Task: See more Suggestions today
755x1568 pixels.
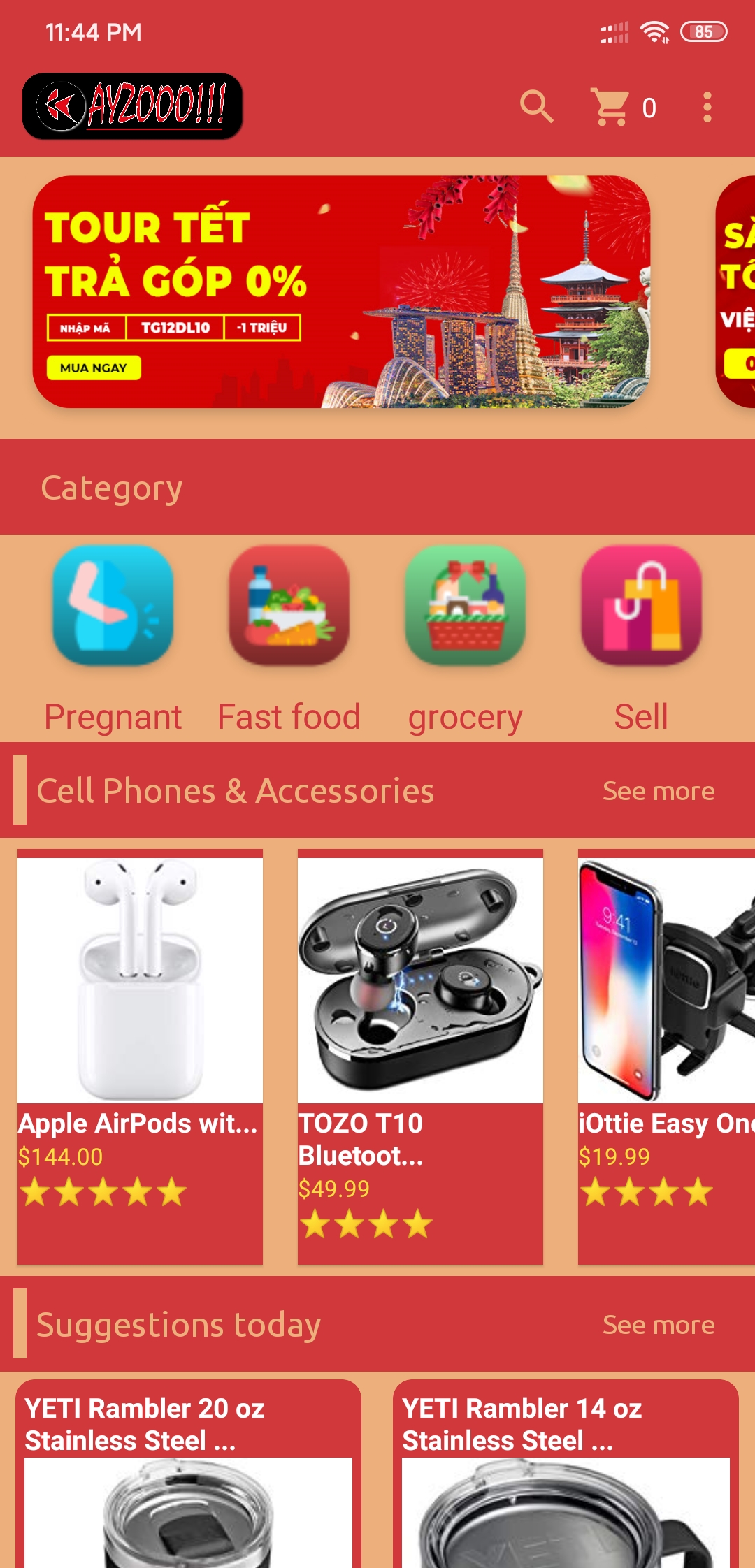Action: [659, 1324]
